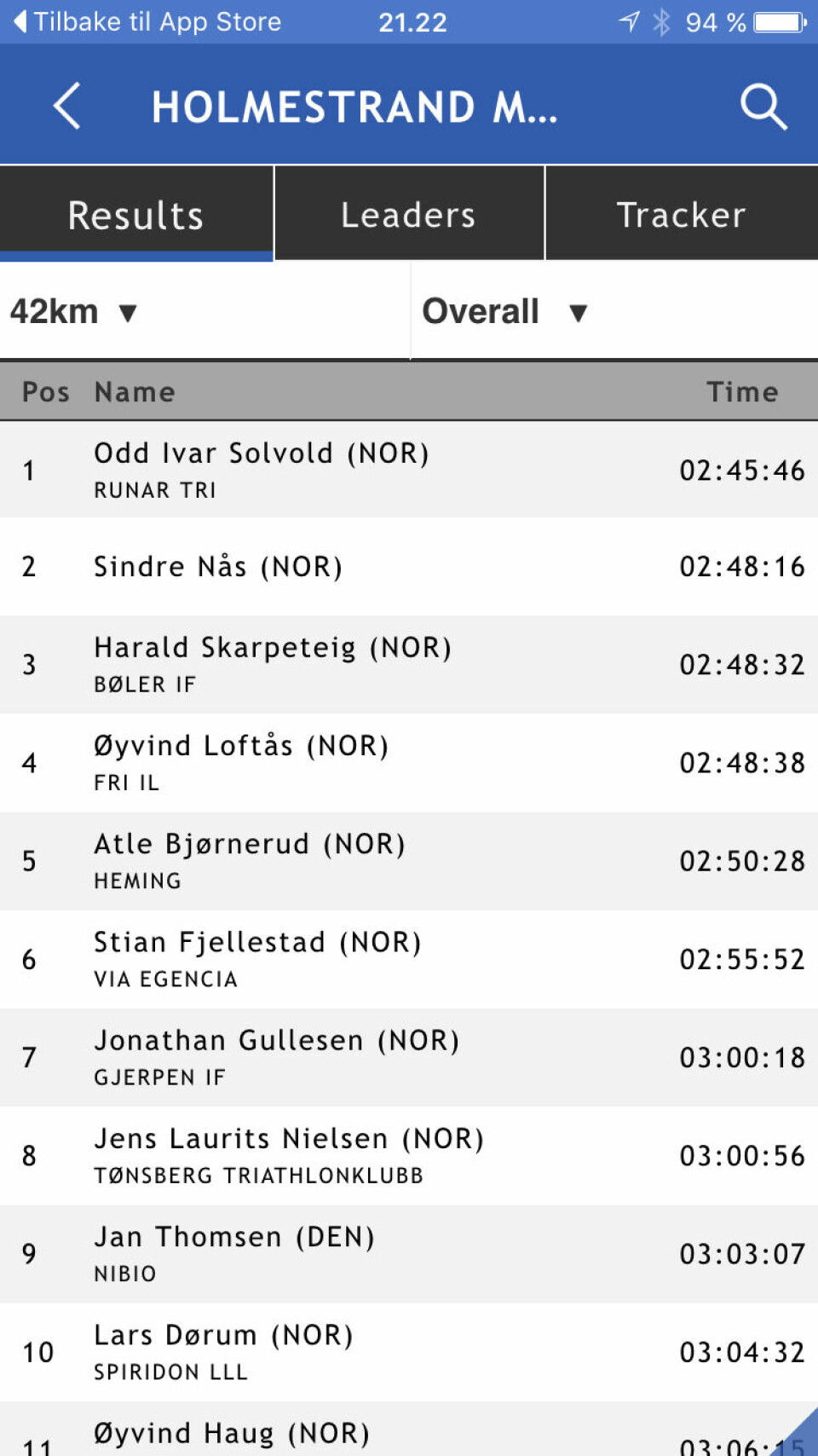818x1456 pixels.
Task: Open Stian Fjellestad's result row
Action: pos(407,959)
